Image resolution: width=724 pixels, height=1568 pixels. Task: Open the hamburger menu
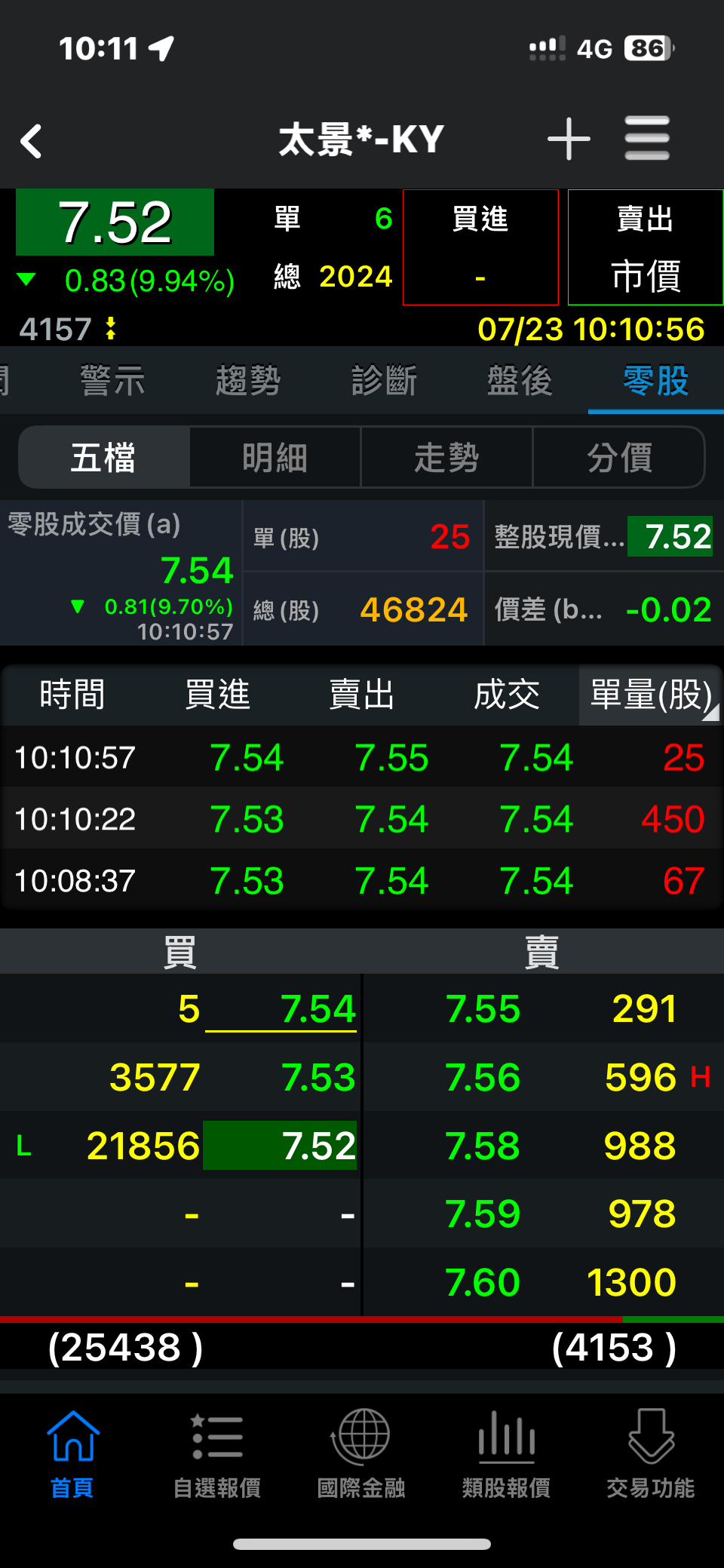647,139
